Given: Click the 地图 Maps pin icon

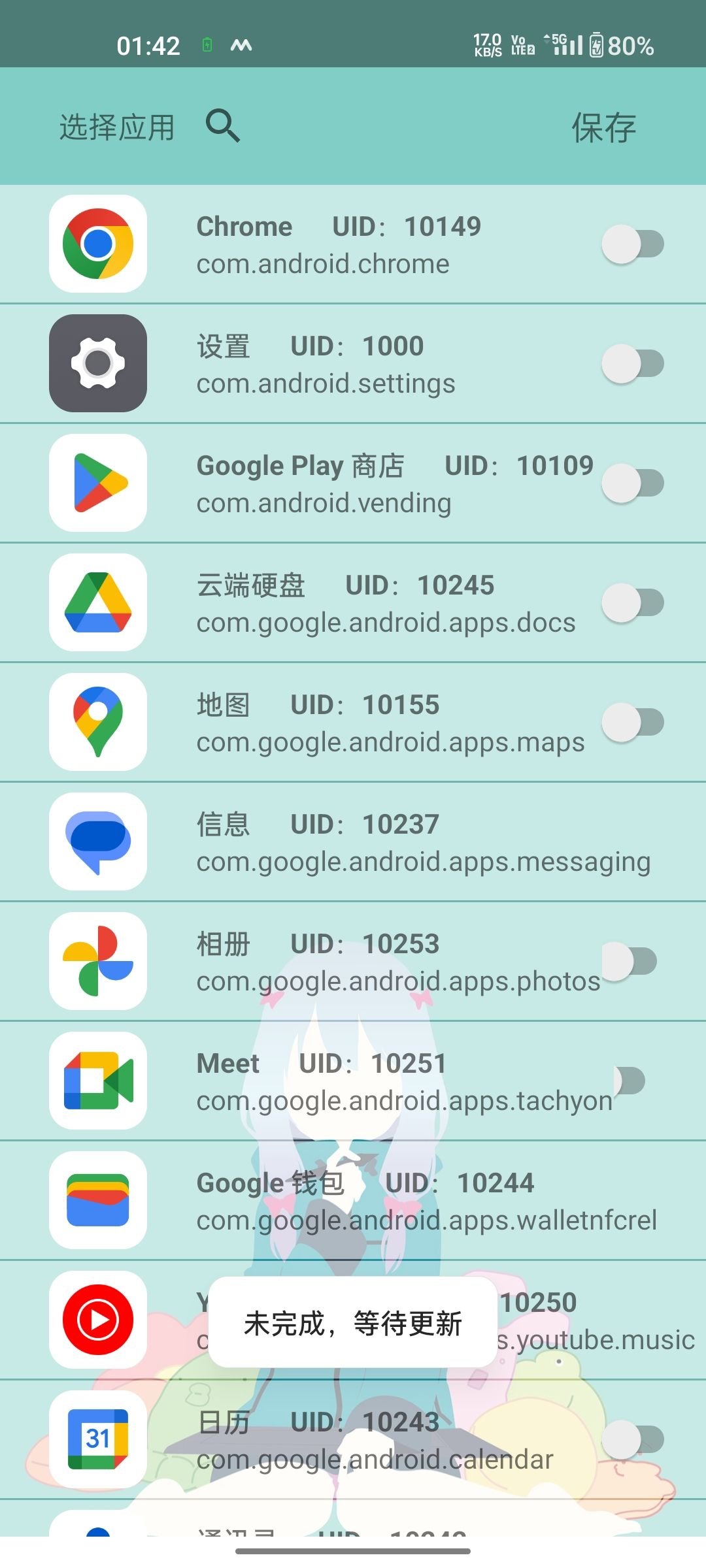Looking at the screenshot, I should tap(98, 722).
